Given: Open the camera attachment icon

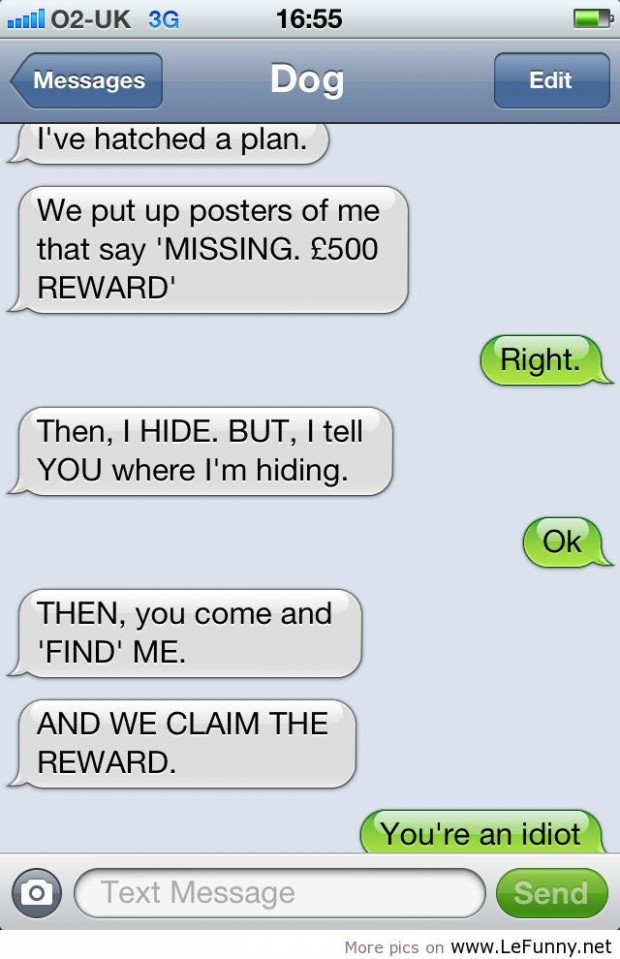Looking at the screenshot, I should [37, 892].
